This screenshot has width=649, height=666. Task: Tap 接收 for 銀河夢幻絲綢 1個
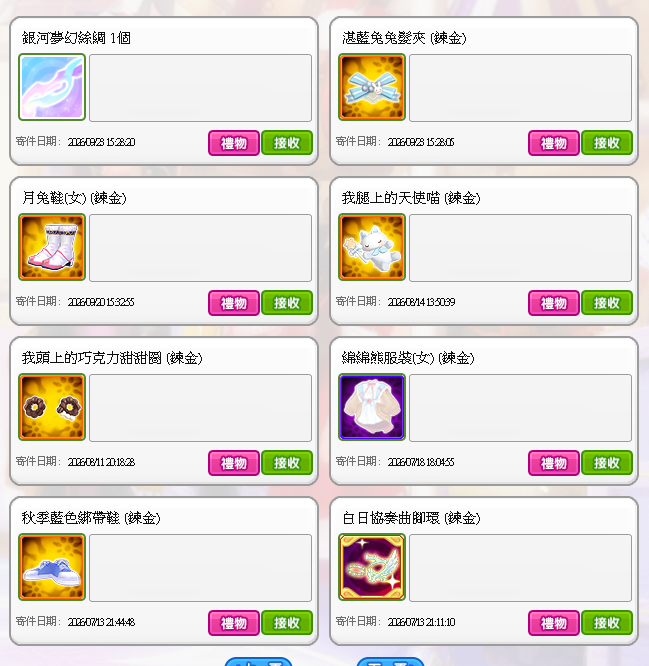[x=287, y=143]
